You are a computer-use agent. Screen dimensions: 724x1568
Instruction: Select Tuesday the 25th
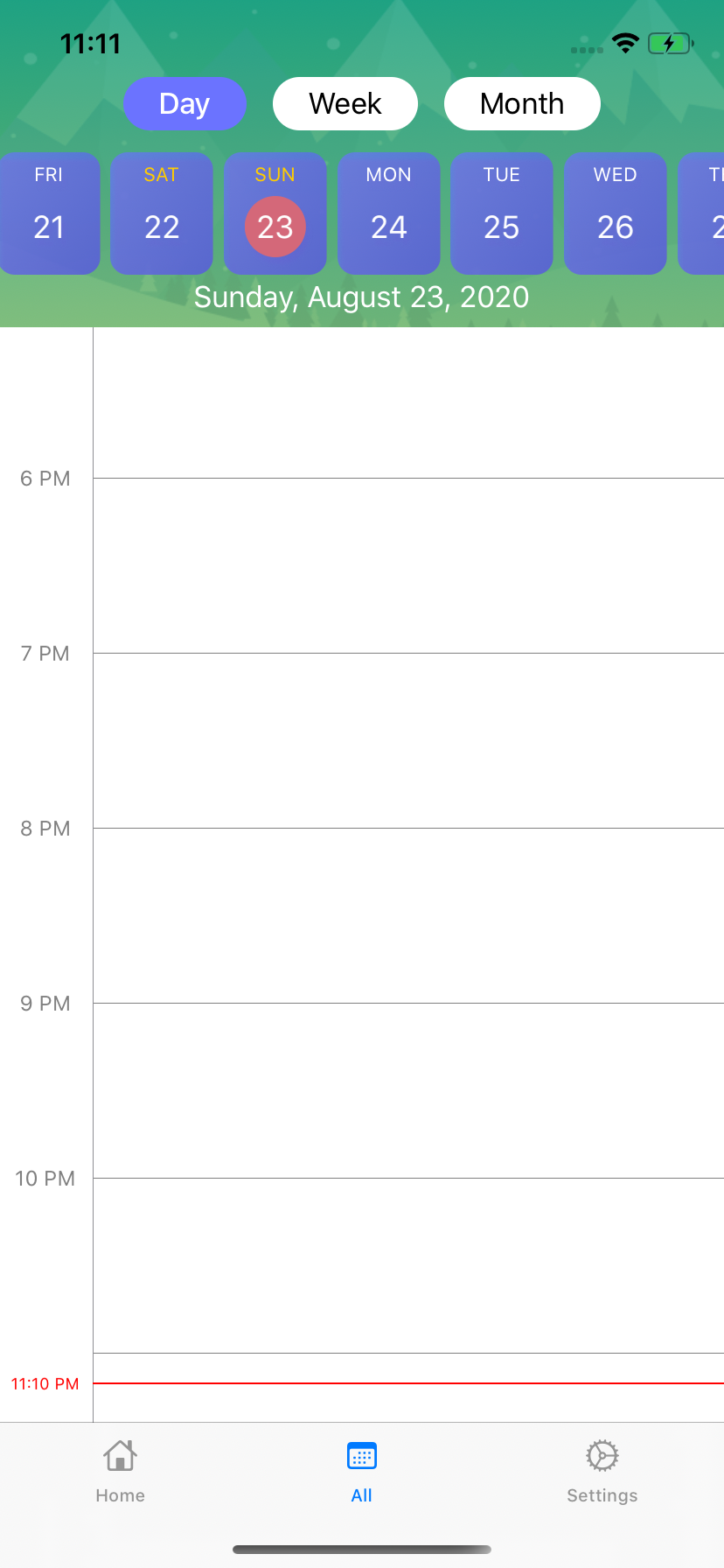tap(502, 213)
